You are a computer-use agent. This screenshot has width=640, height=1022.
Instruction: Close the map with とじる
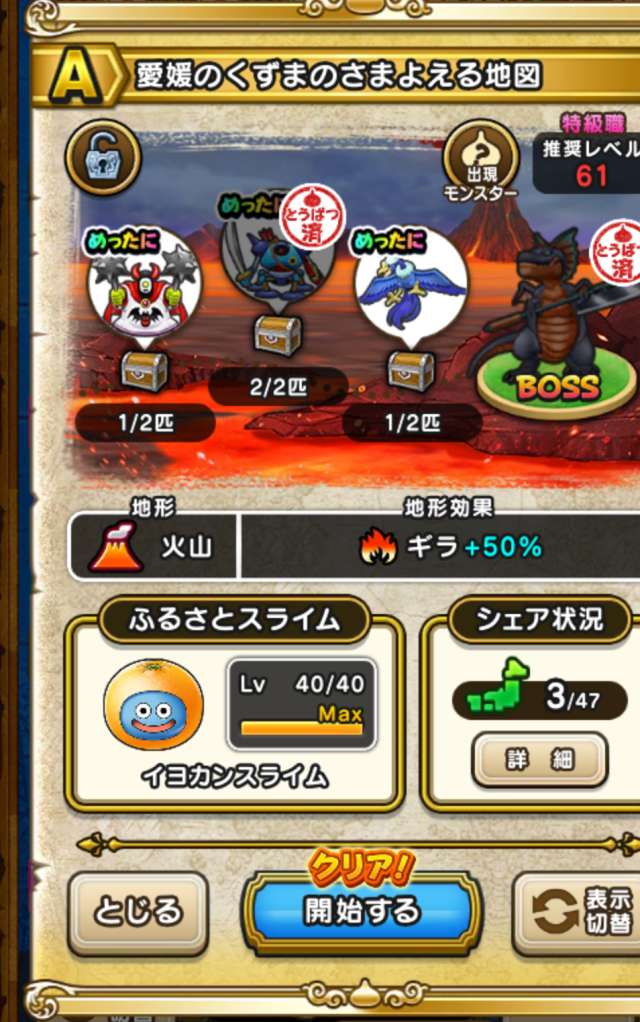point(138,912)
